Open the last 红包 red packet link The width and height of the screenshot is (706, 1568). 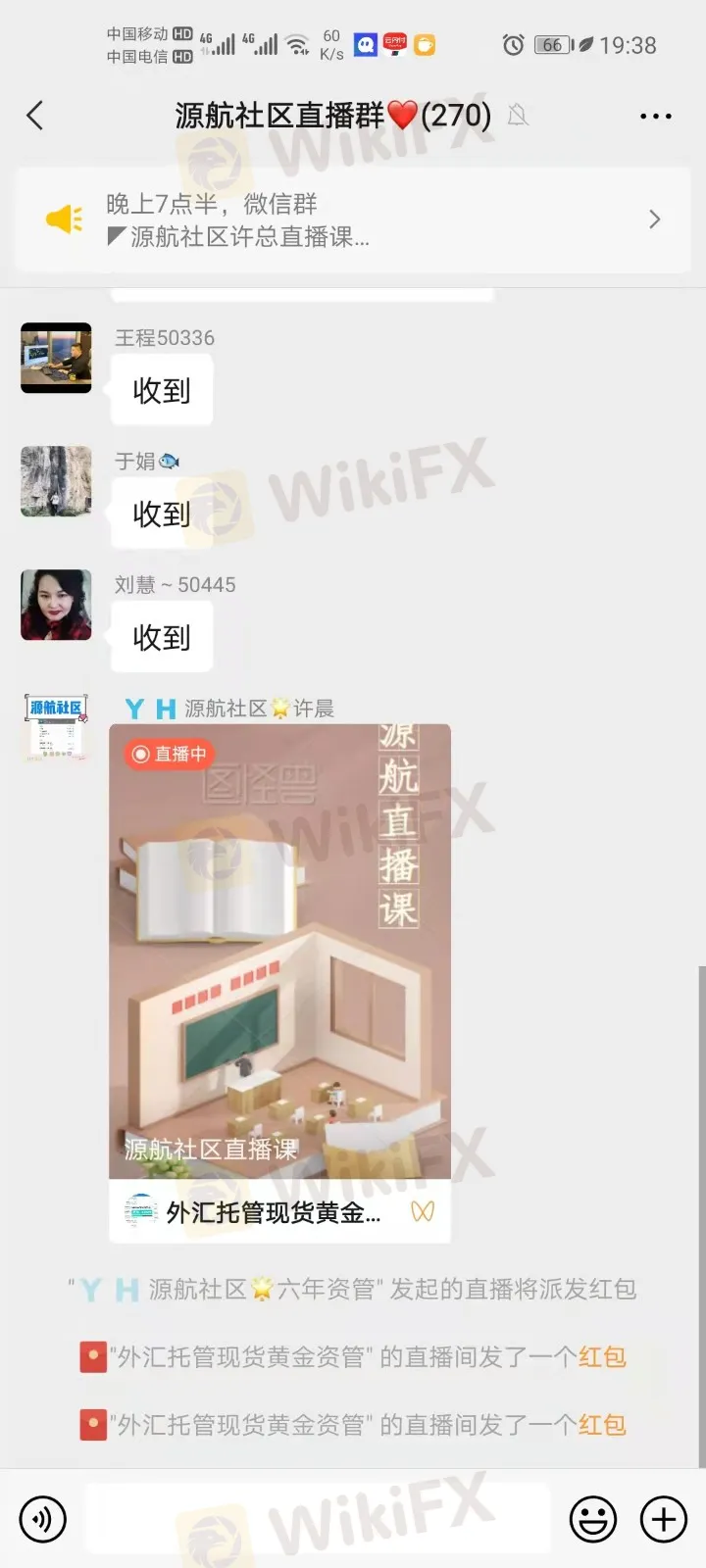[601, 1425]
